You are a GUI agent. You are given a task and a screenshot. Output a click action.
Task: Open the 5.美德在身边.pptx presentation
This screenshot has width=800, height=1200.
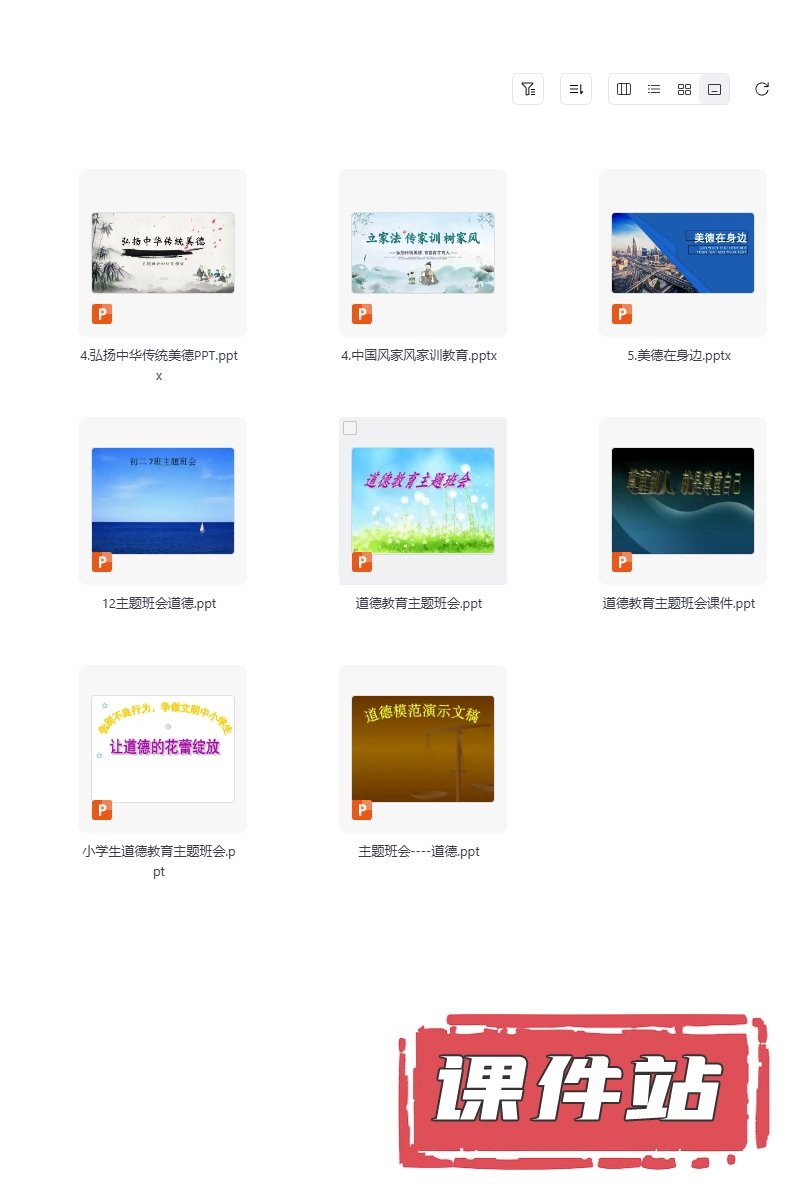click(x=683, y=253)
